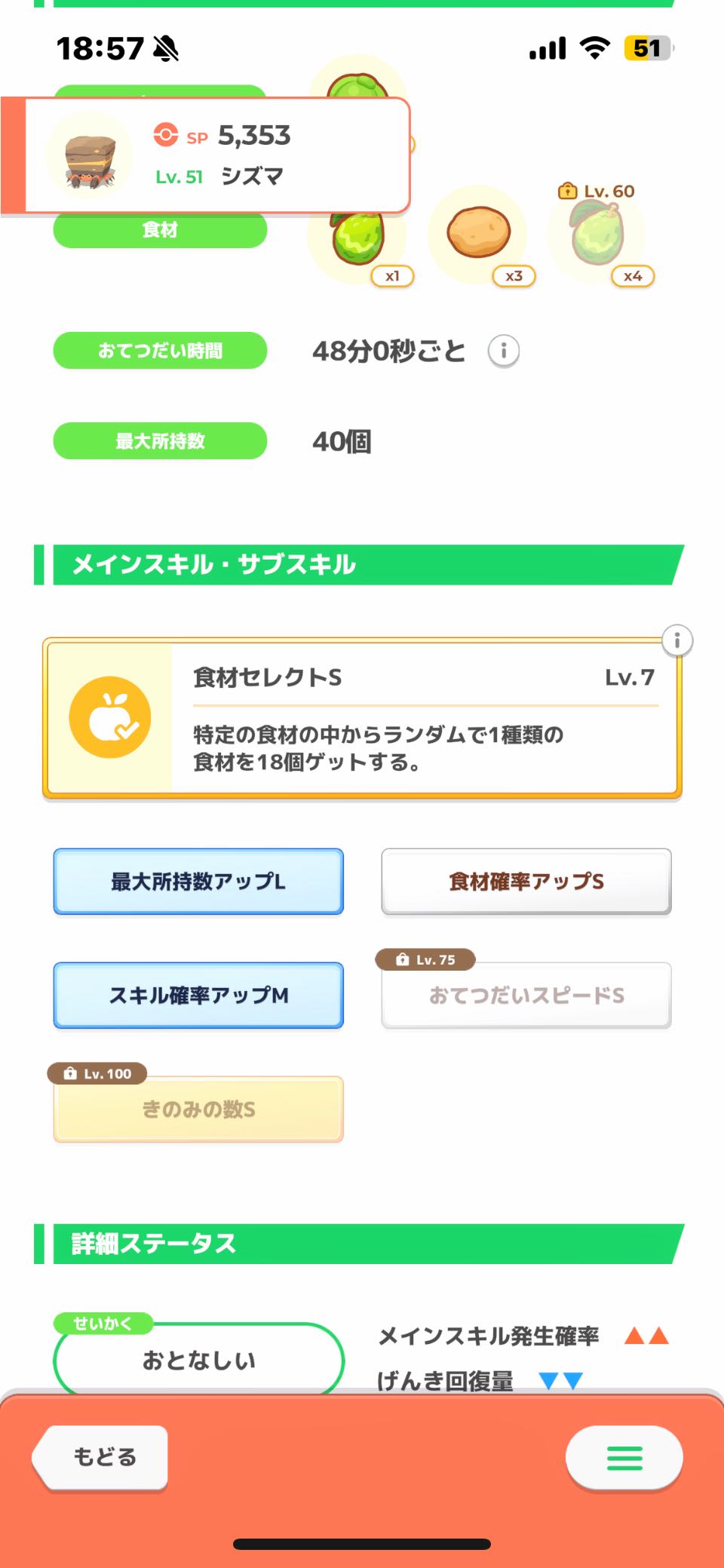The height and width of the screenshot is (1568, 724).
Task: Tap the もどる back button
Action: pyautogui.click(x=103, y=1457)
